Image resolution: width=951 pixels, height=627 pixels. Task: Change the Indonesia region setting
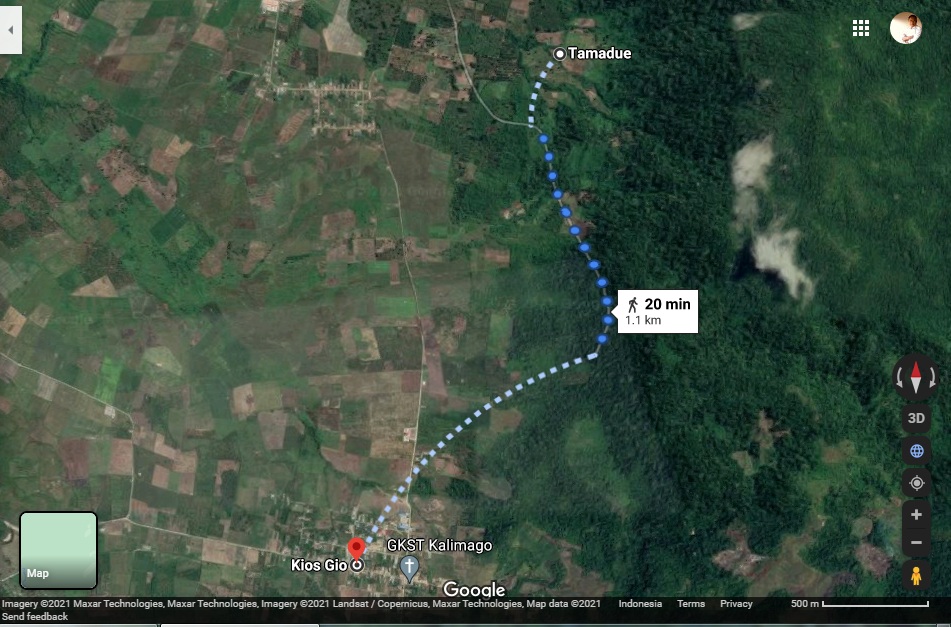(x=640, y=604)
